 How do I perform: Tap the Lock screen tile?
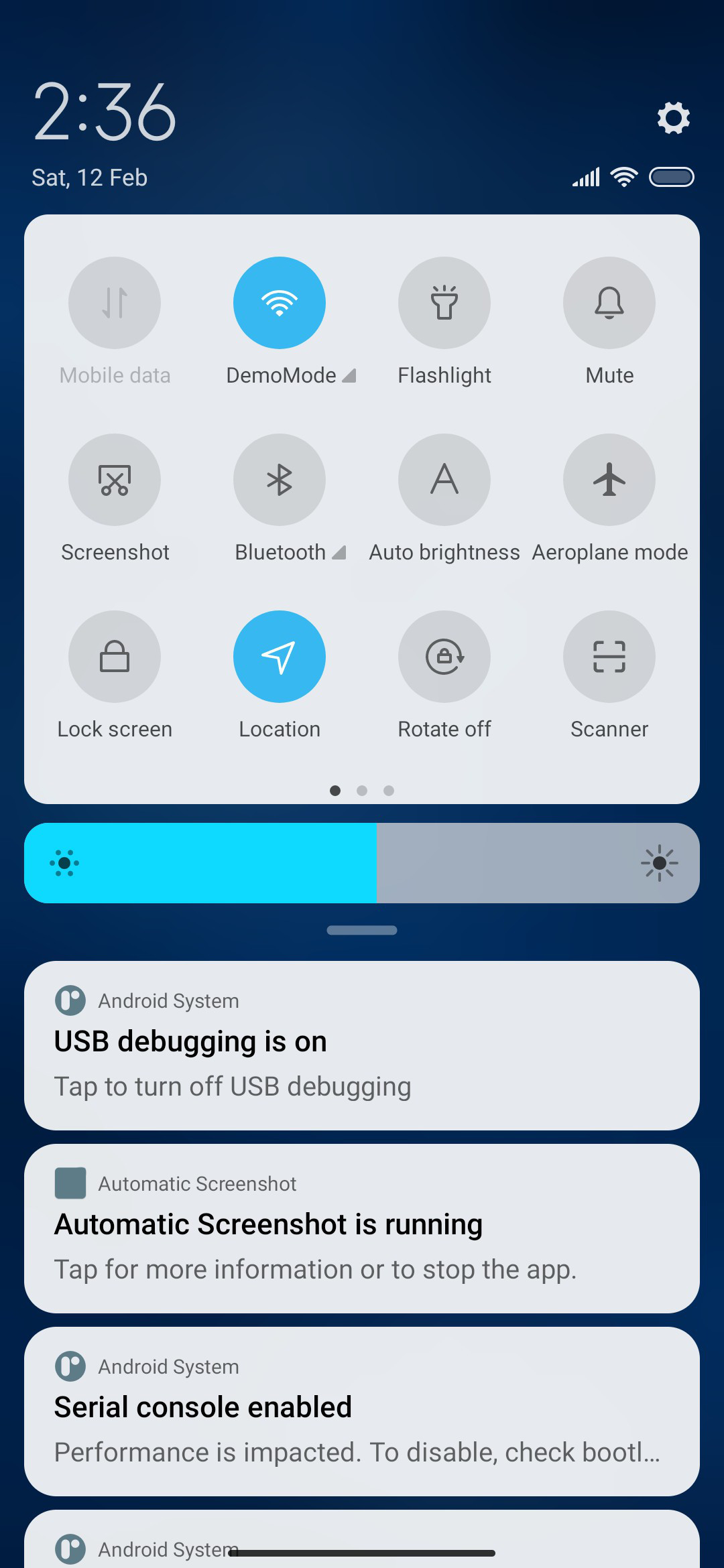(115, 657)
